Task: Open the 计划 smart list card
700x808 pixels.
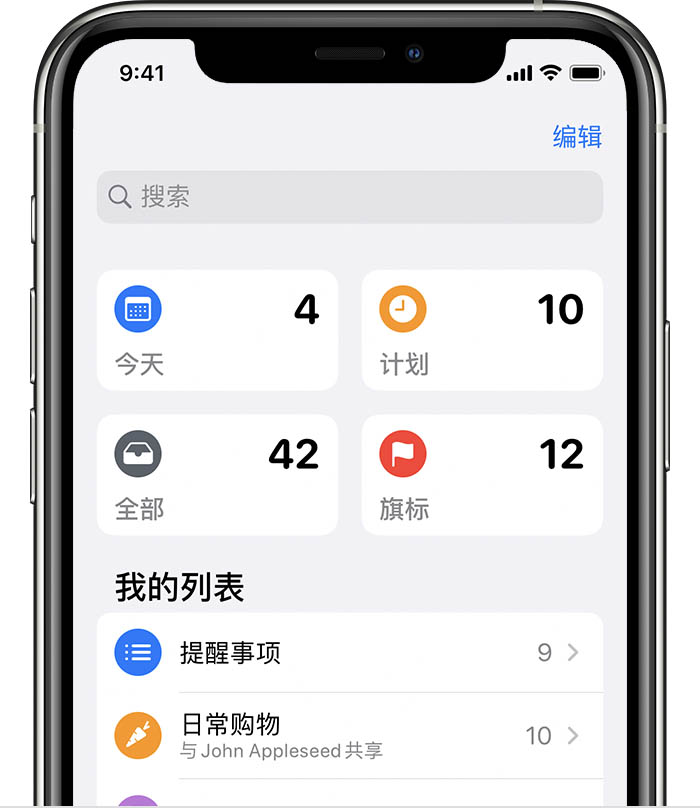Action: coord(481,330)
